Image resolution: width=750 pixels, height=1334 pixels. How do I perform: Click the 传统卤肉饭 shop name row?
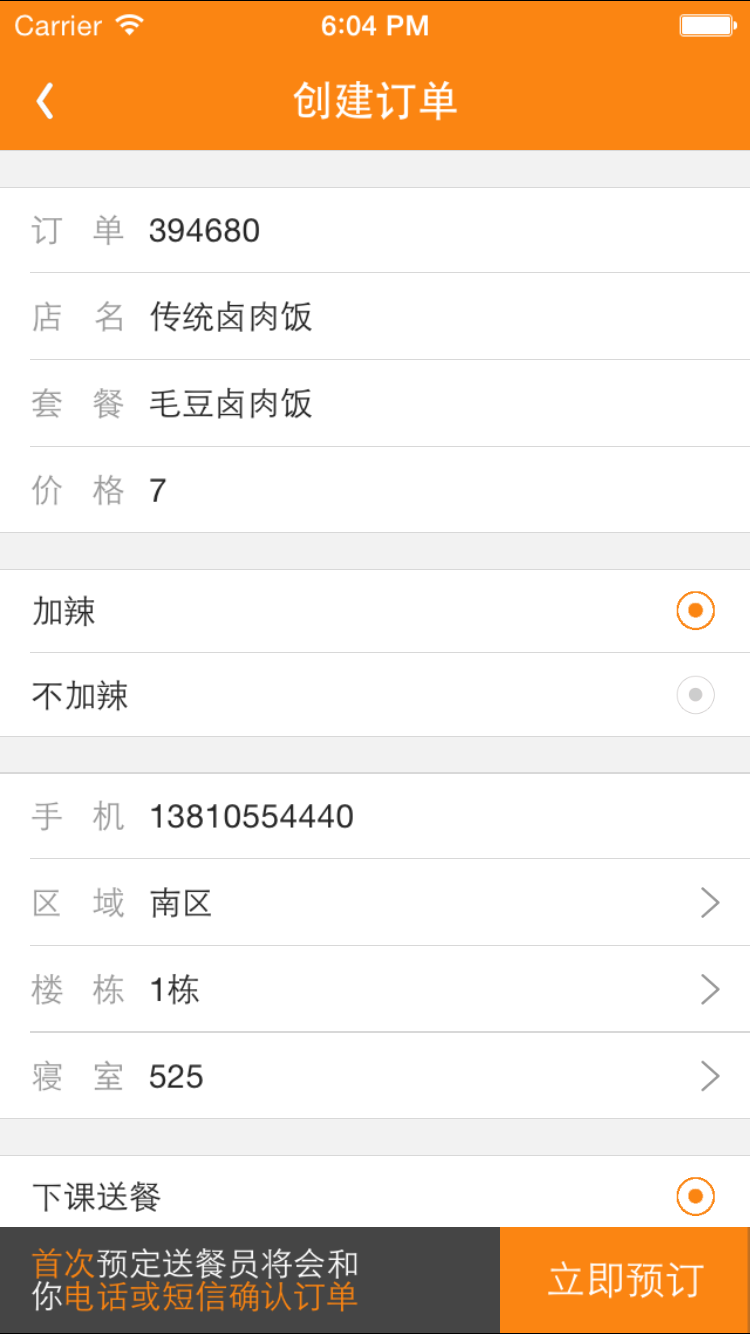230,317
